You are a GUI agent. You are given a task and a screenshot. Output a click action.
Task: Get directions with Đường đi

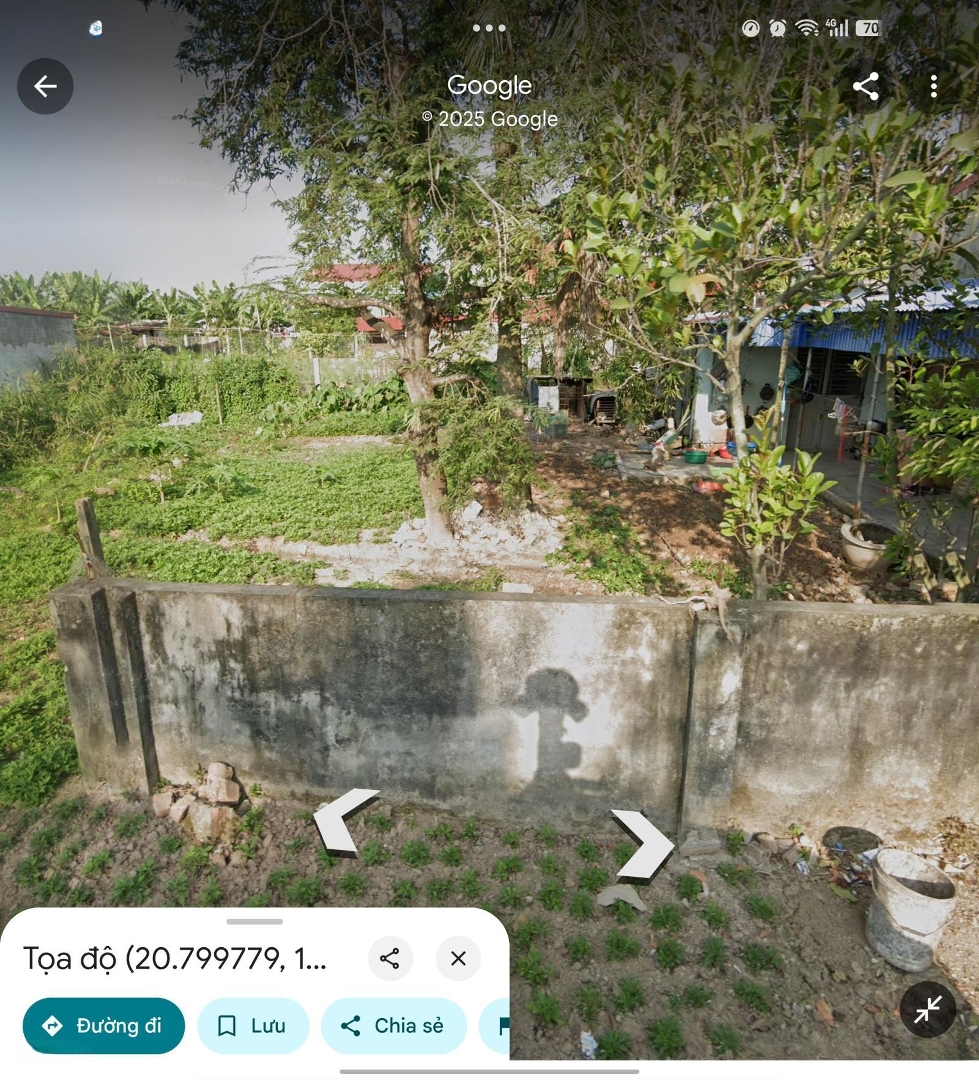point(104,1025)
